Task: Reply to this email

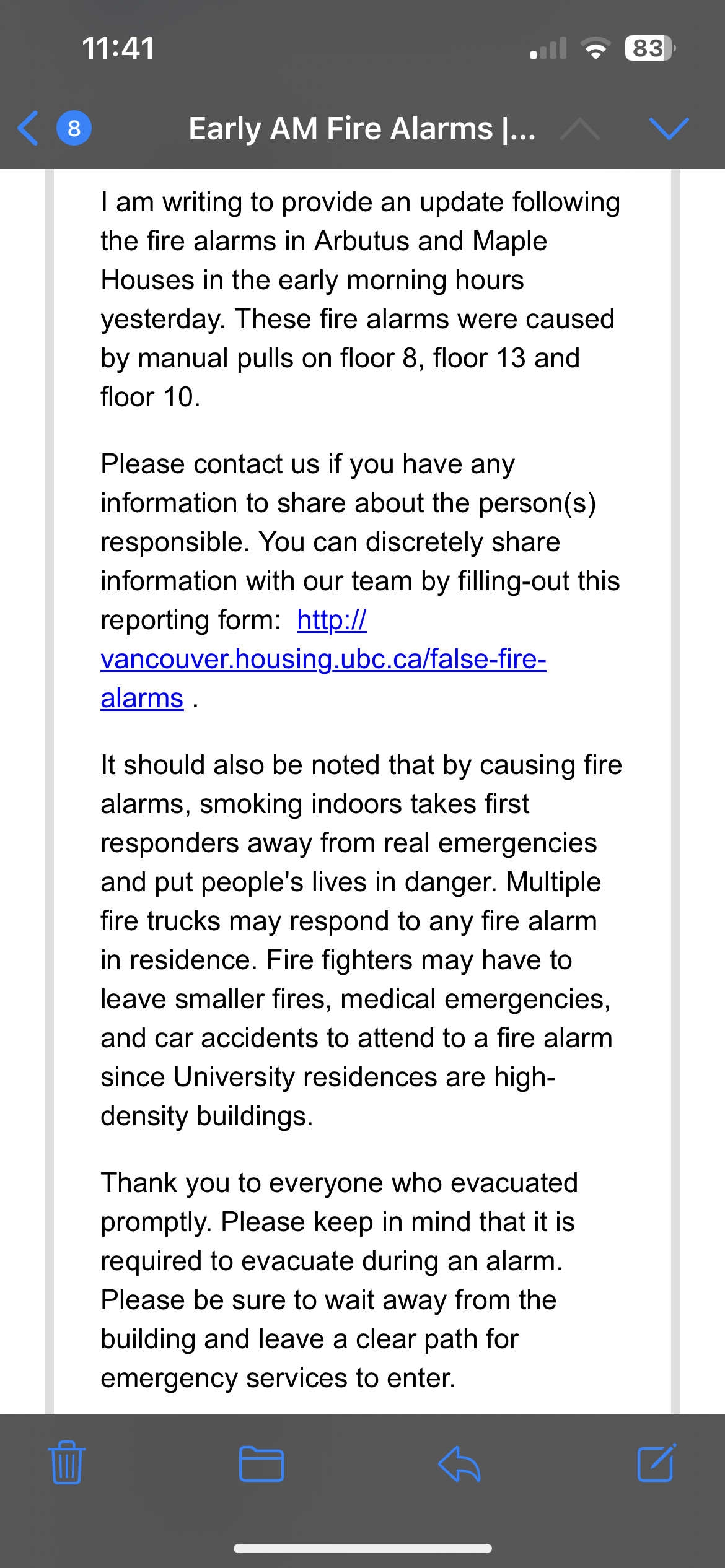Action: (459, 1464)
